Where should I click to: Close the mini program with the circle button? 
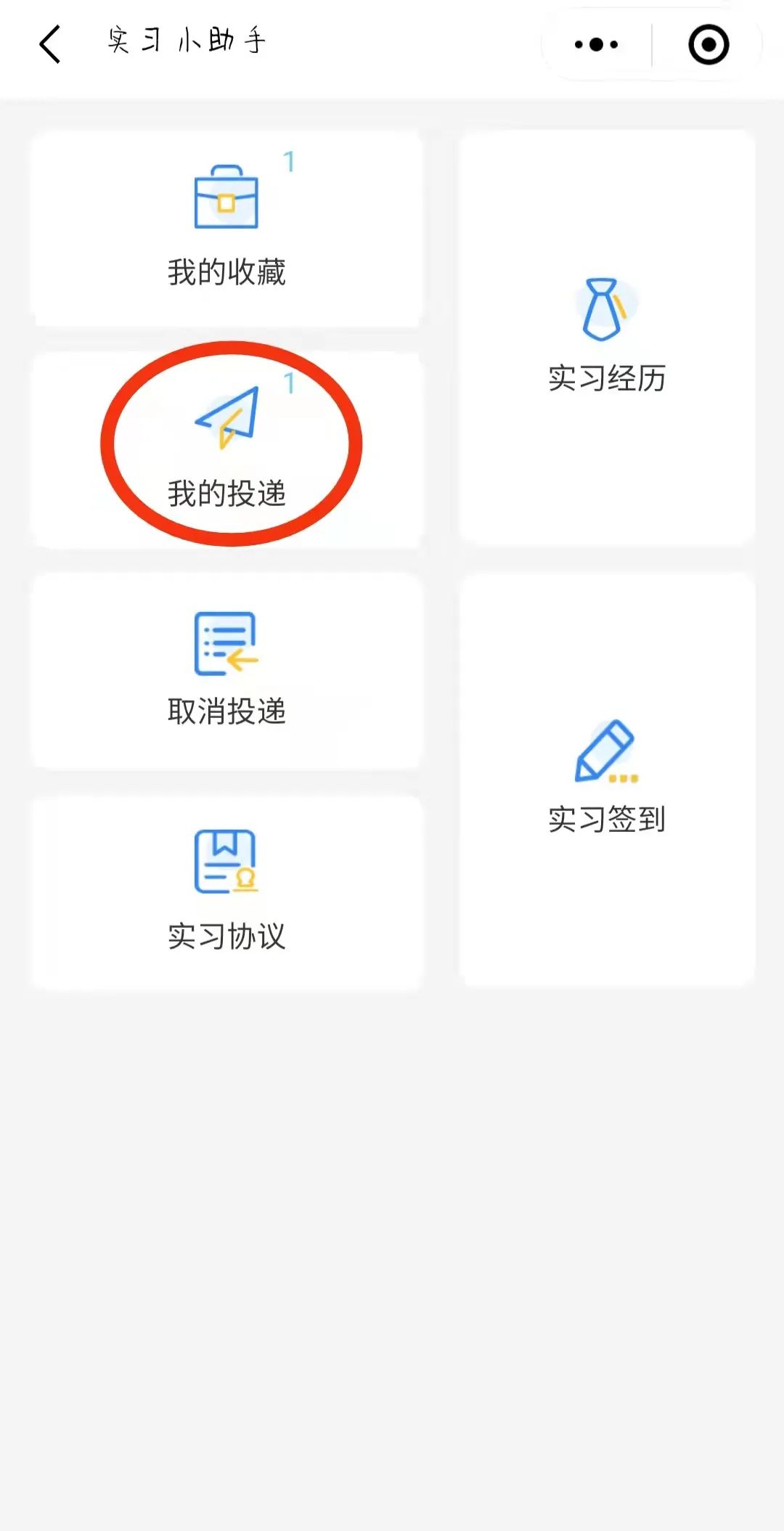point(708,45)
